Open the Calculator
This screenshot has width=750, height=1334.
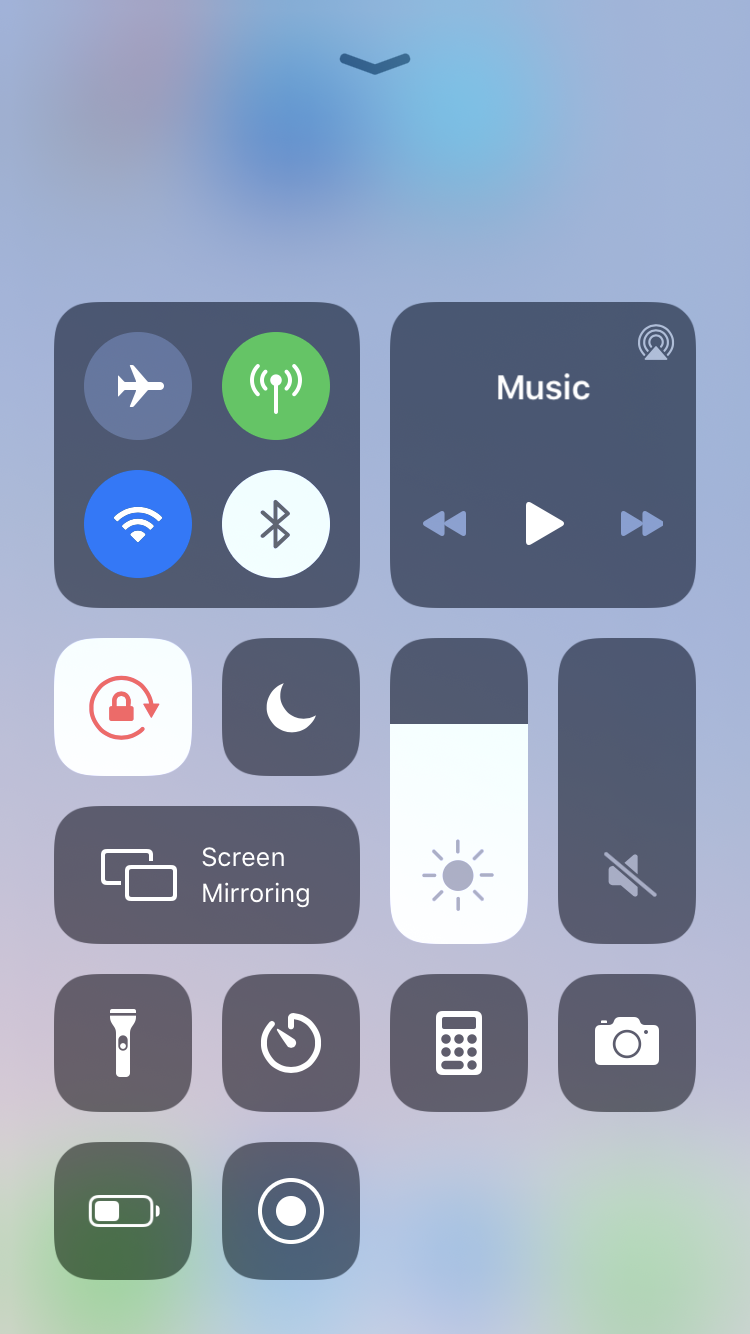click(x=458, y=1043)
